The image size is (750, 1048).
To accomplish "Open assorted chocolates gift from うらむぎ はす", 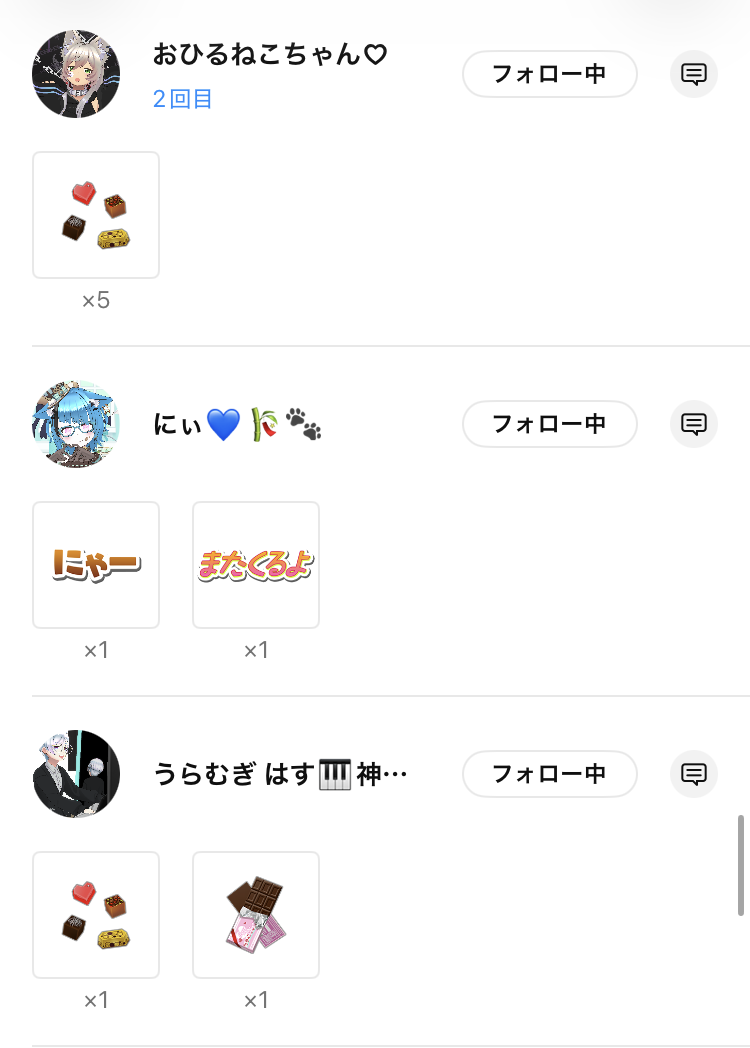I will [96, 915].
